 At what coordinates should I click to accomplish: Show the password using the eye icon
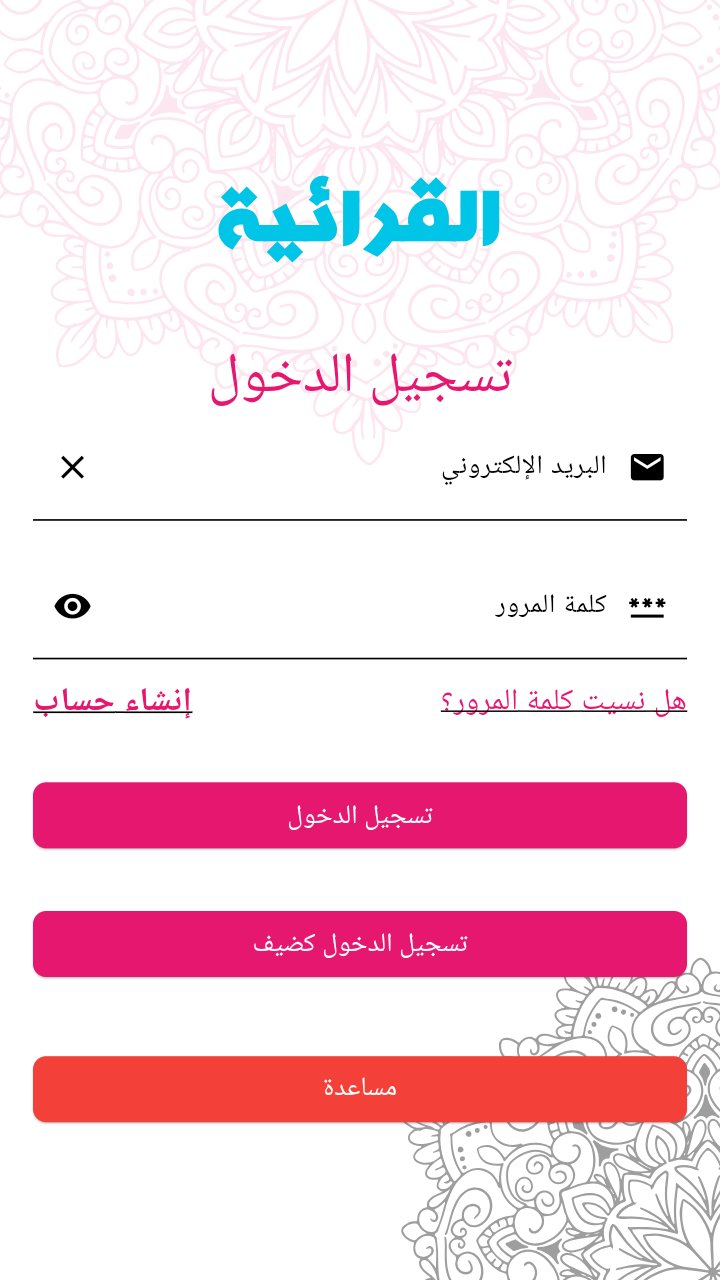click(72, 606)
